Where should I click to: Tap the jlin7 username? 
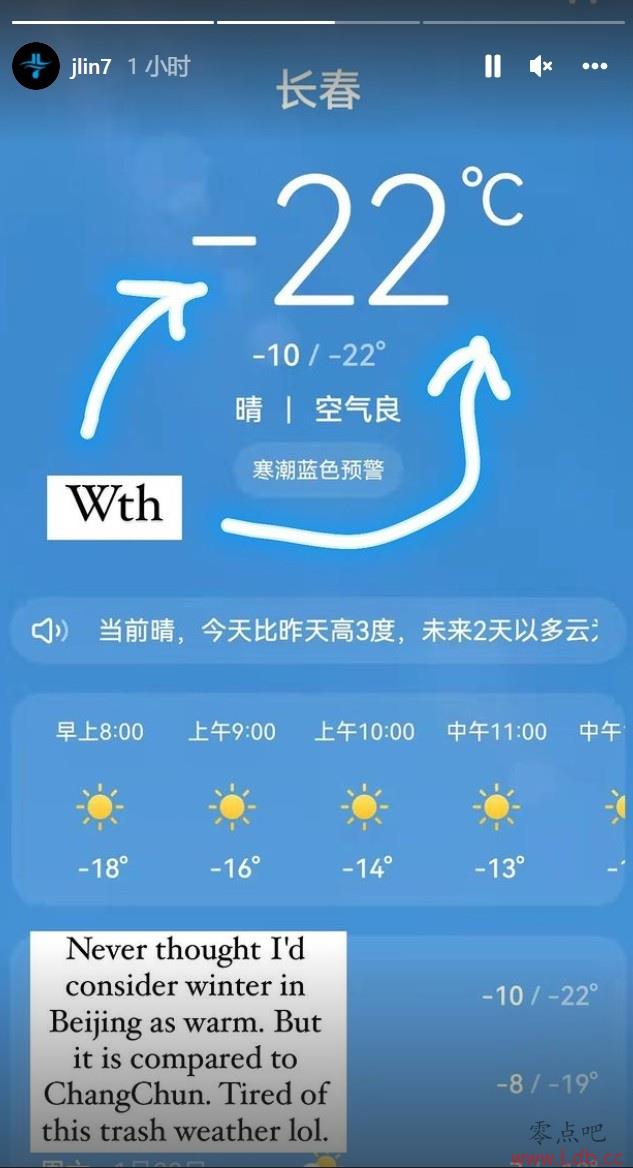[x=91, y=67]
